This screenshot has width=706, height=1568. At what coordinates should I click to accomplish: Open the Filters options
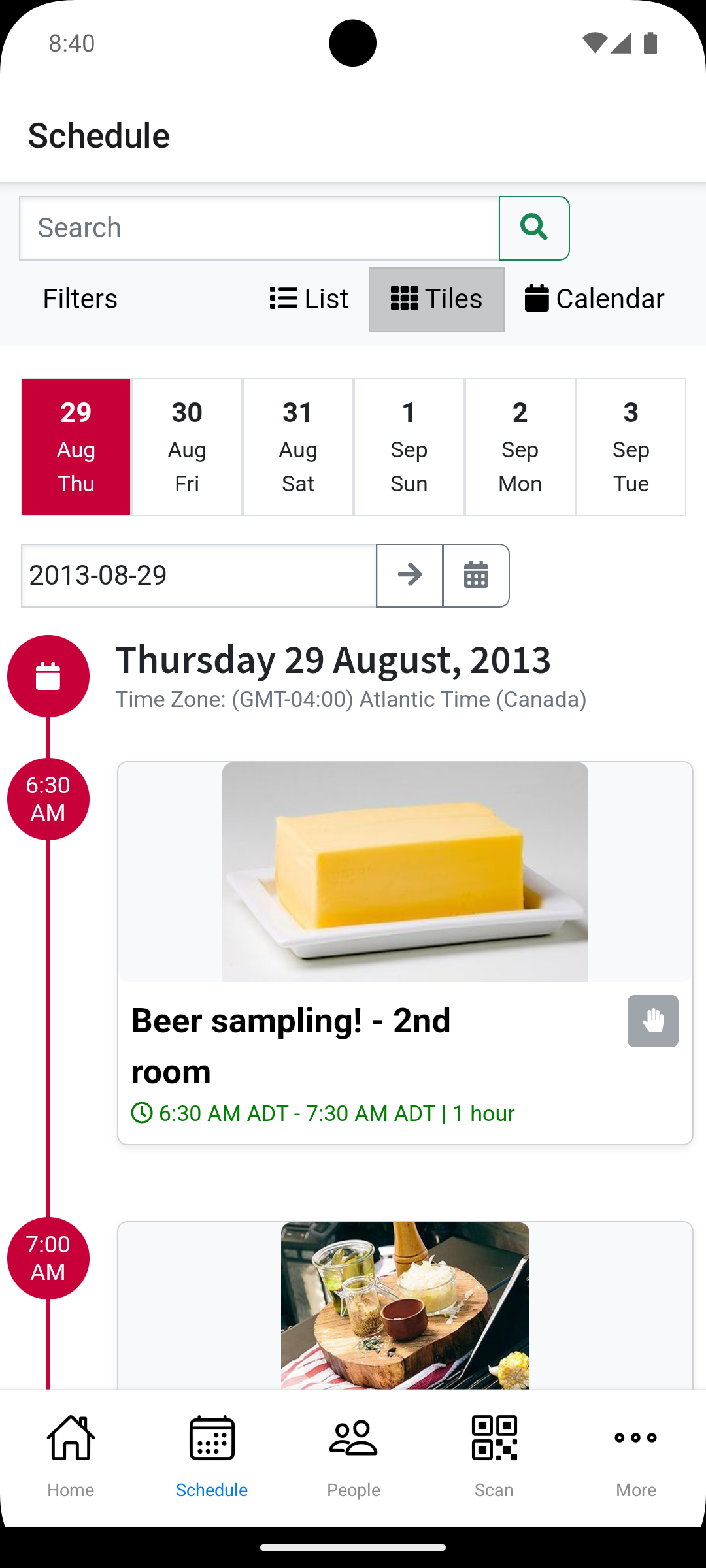(80, 299)
